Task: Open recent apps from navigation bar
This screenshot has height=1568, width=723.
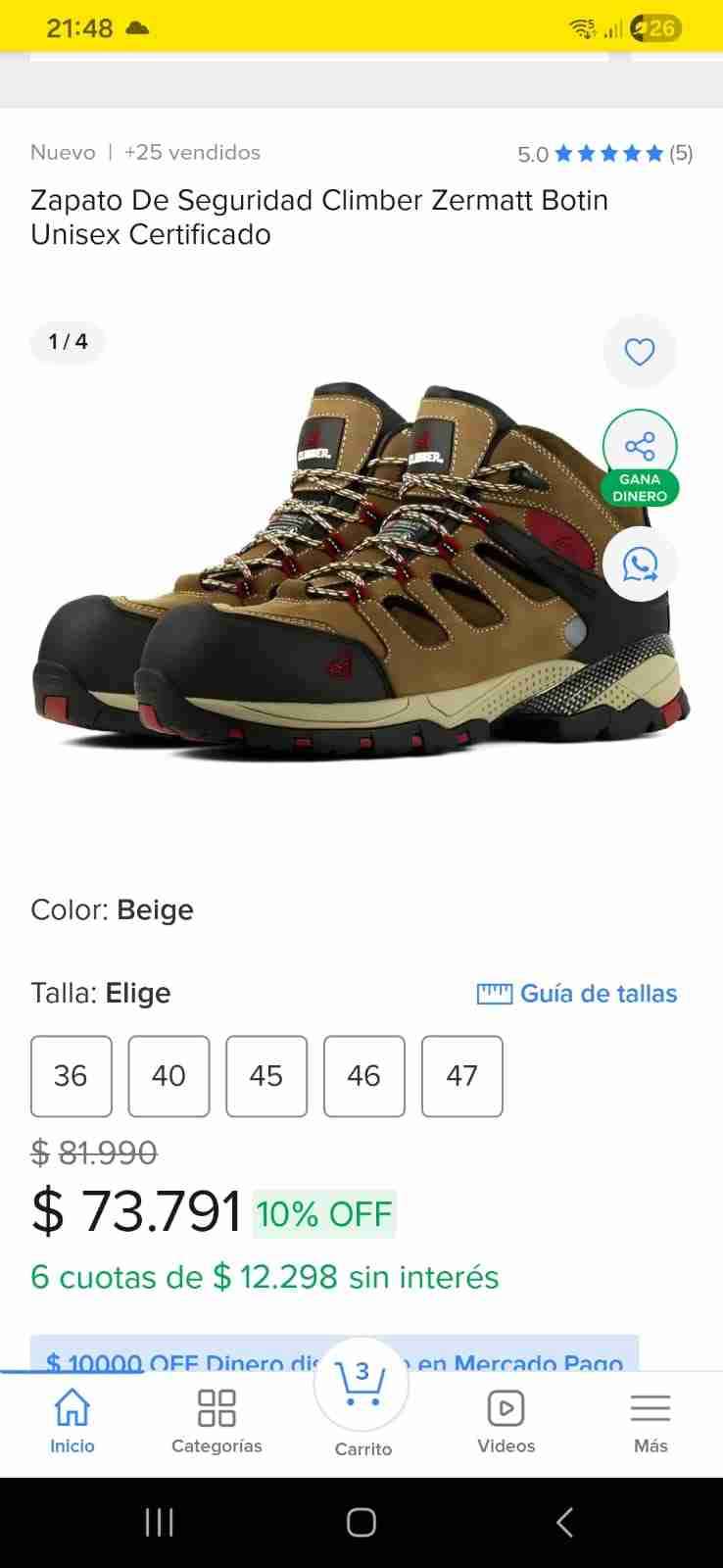Action: click(x=159, y=1522)
